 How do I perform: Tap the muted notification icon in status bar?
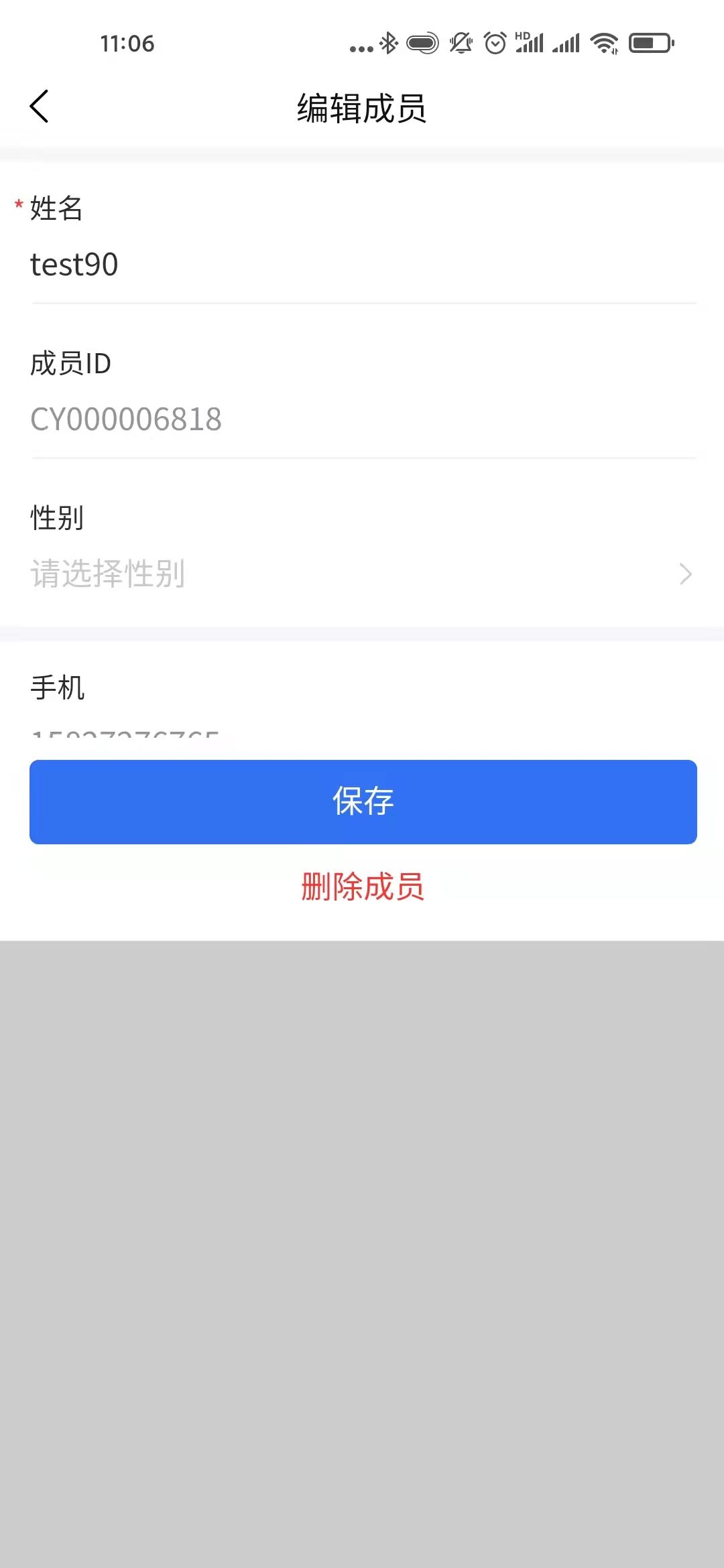point(460,42)
